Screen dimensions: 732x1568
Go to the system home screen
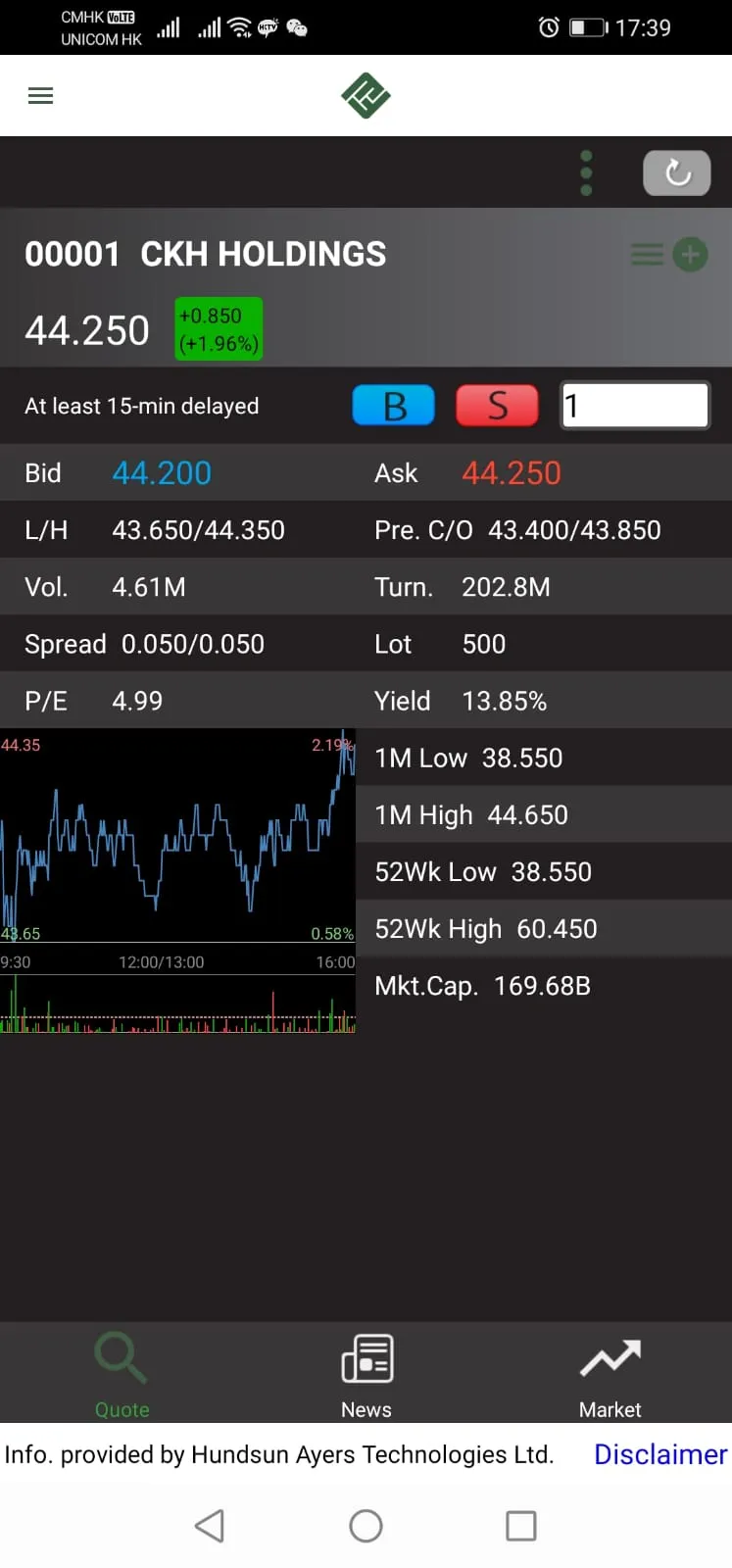(366, 1526)
